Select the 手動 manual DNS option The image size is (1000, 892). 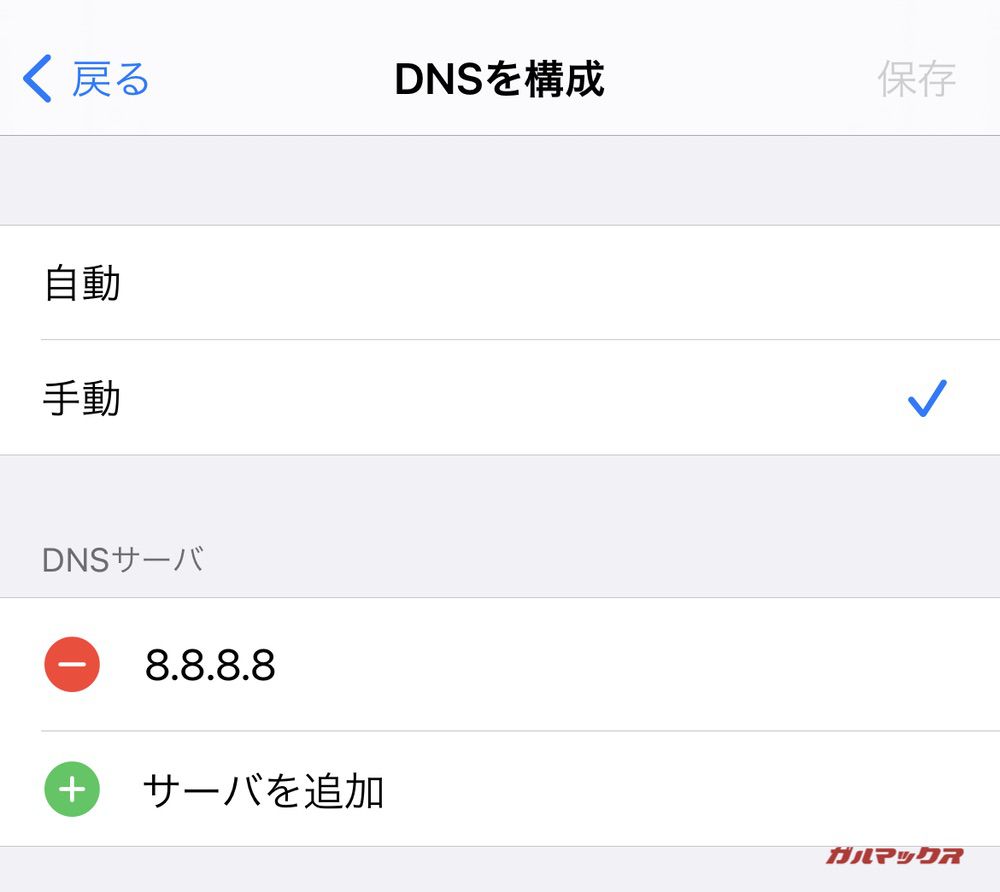[500, 399]
